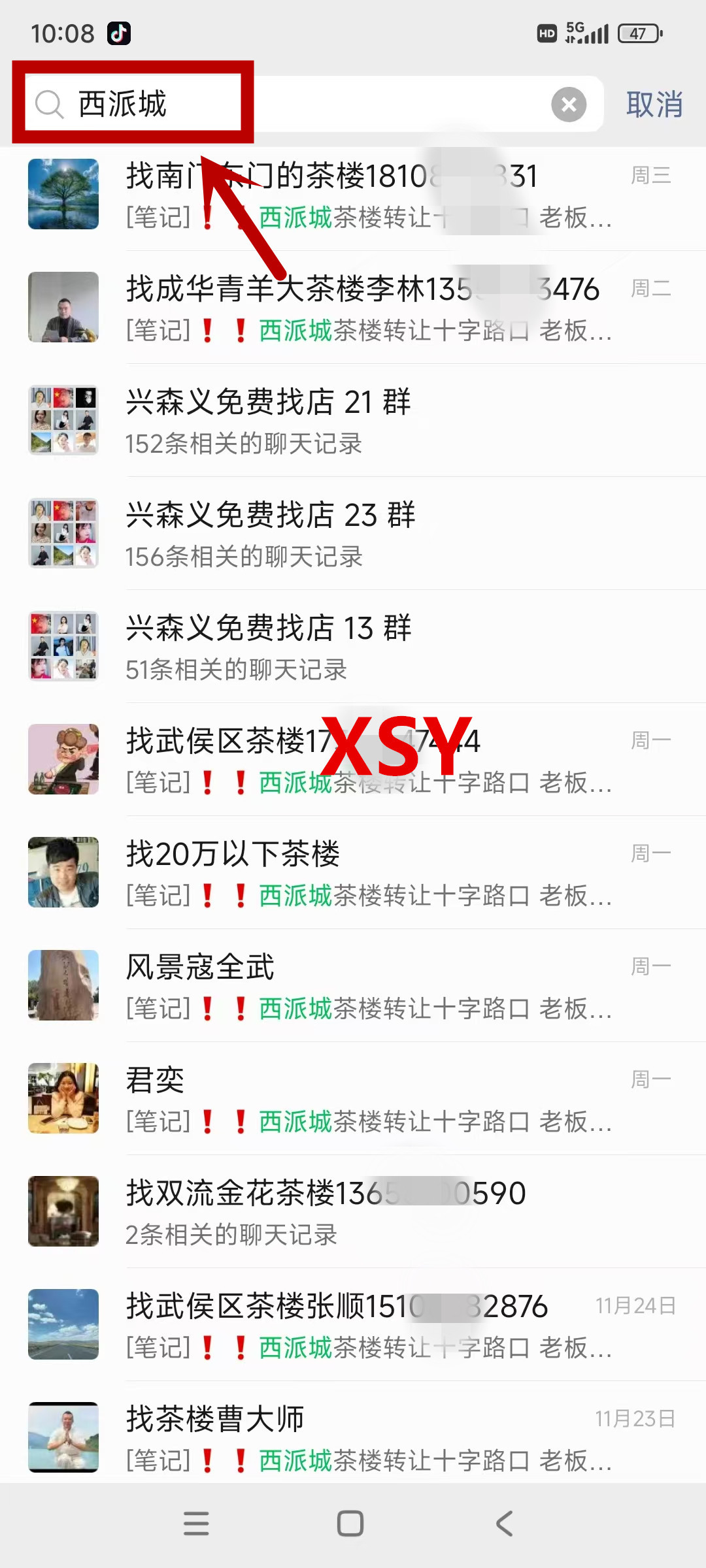This screenshot has width=706, height=1568.
Task: Open the chat with 风景寇全武
Action: pyautogui.click(x=366, y=987)
